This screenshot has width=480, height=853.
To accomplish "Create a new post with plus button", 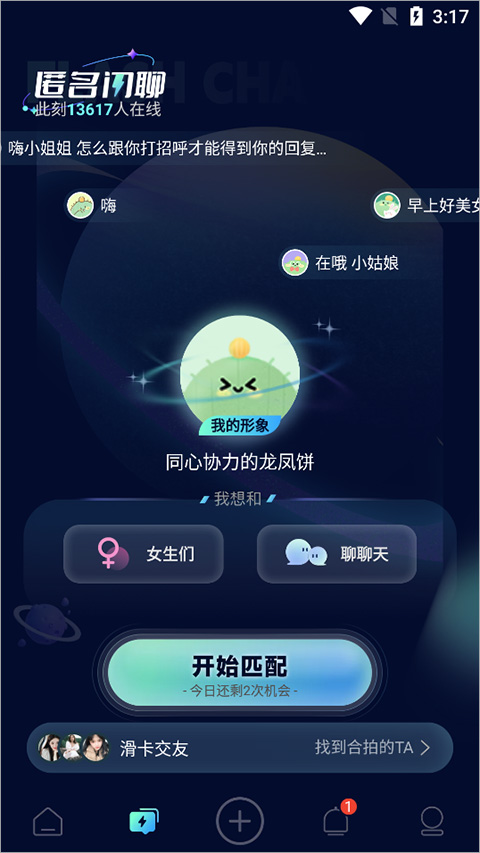I will [240, 821].
